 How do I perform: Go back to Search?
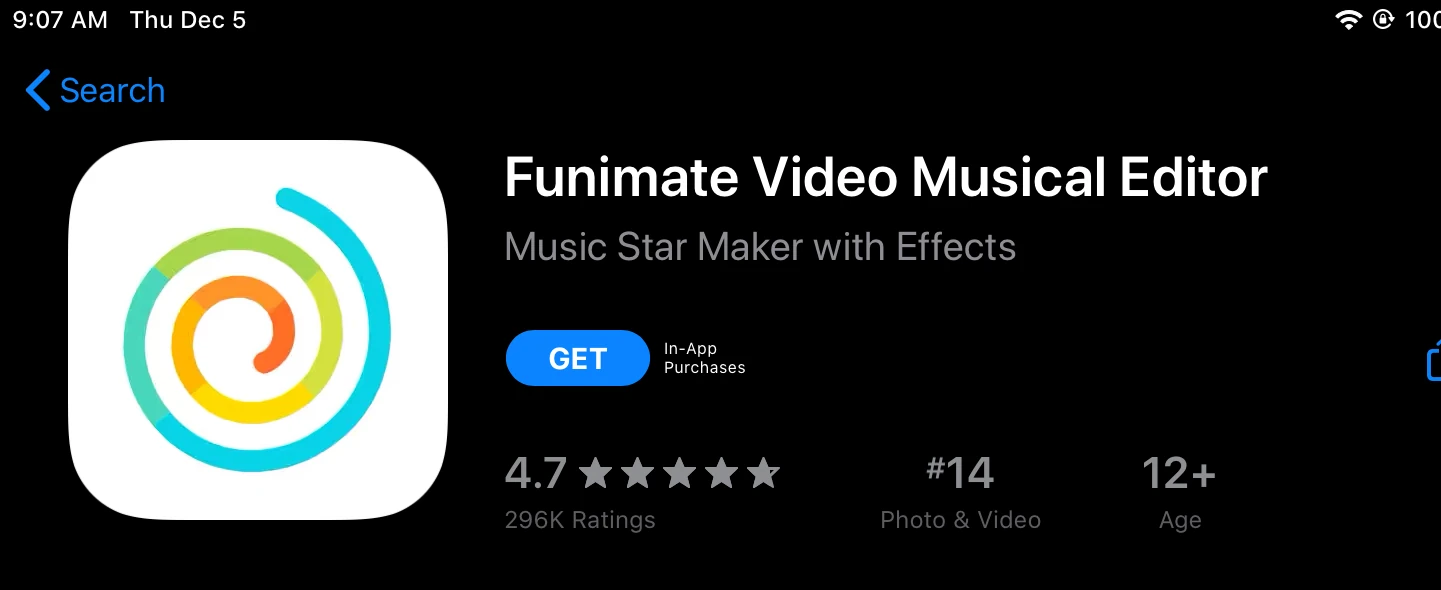[x=95, y=91]
